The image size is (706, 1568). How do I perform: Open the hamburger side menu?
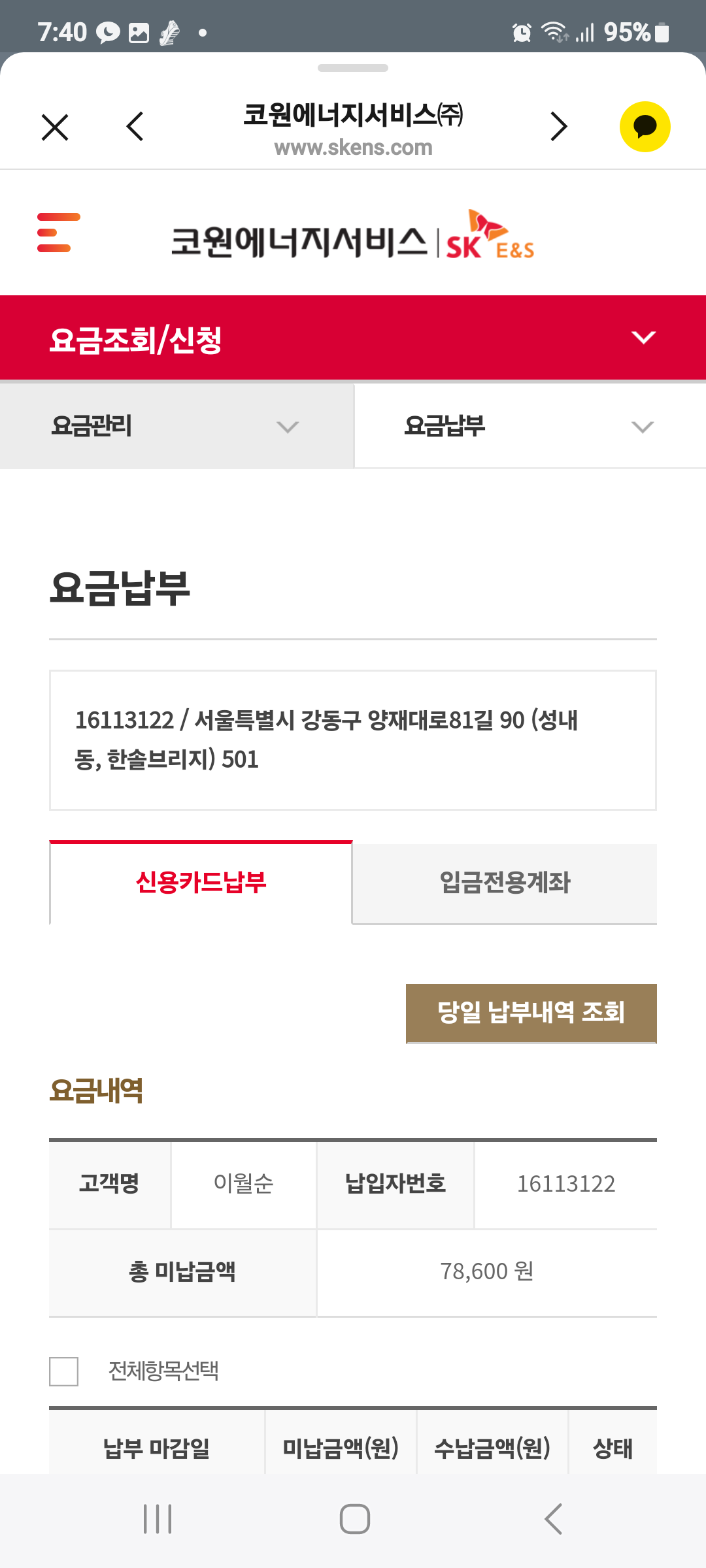coord(58,233)
